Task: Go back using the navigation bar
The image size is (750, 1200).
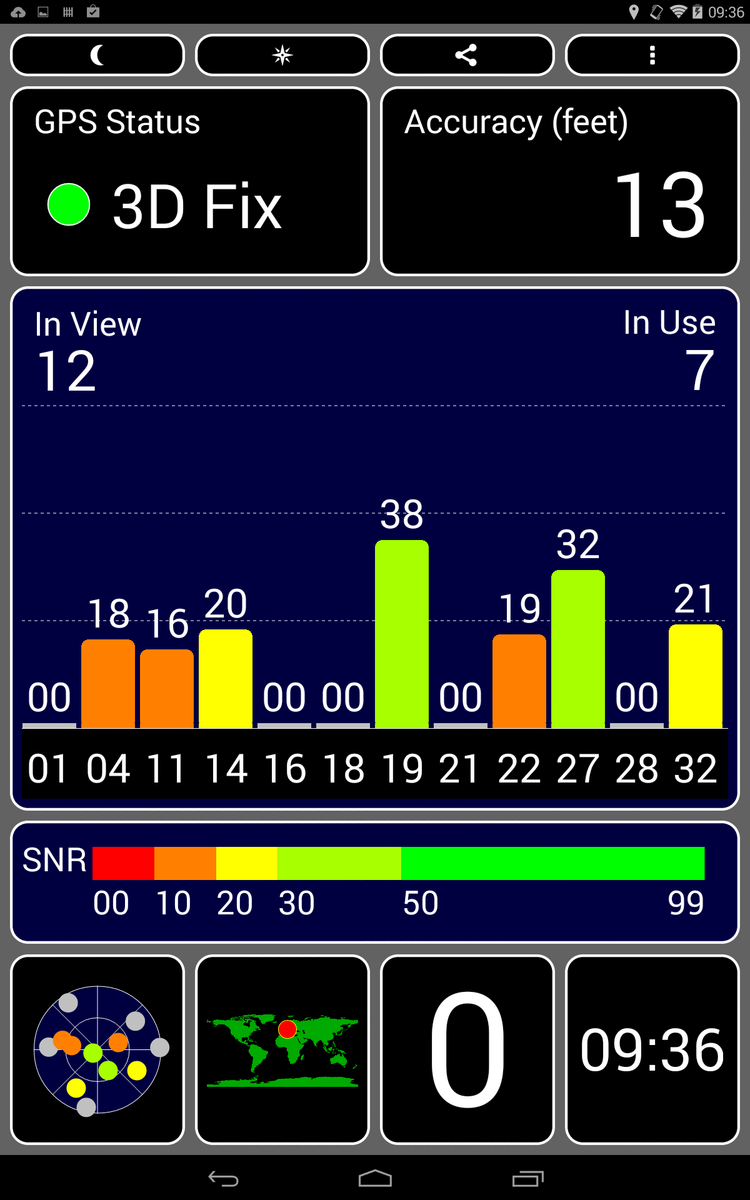Action: [223, 1178]
